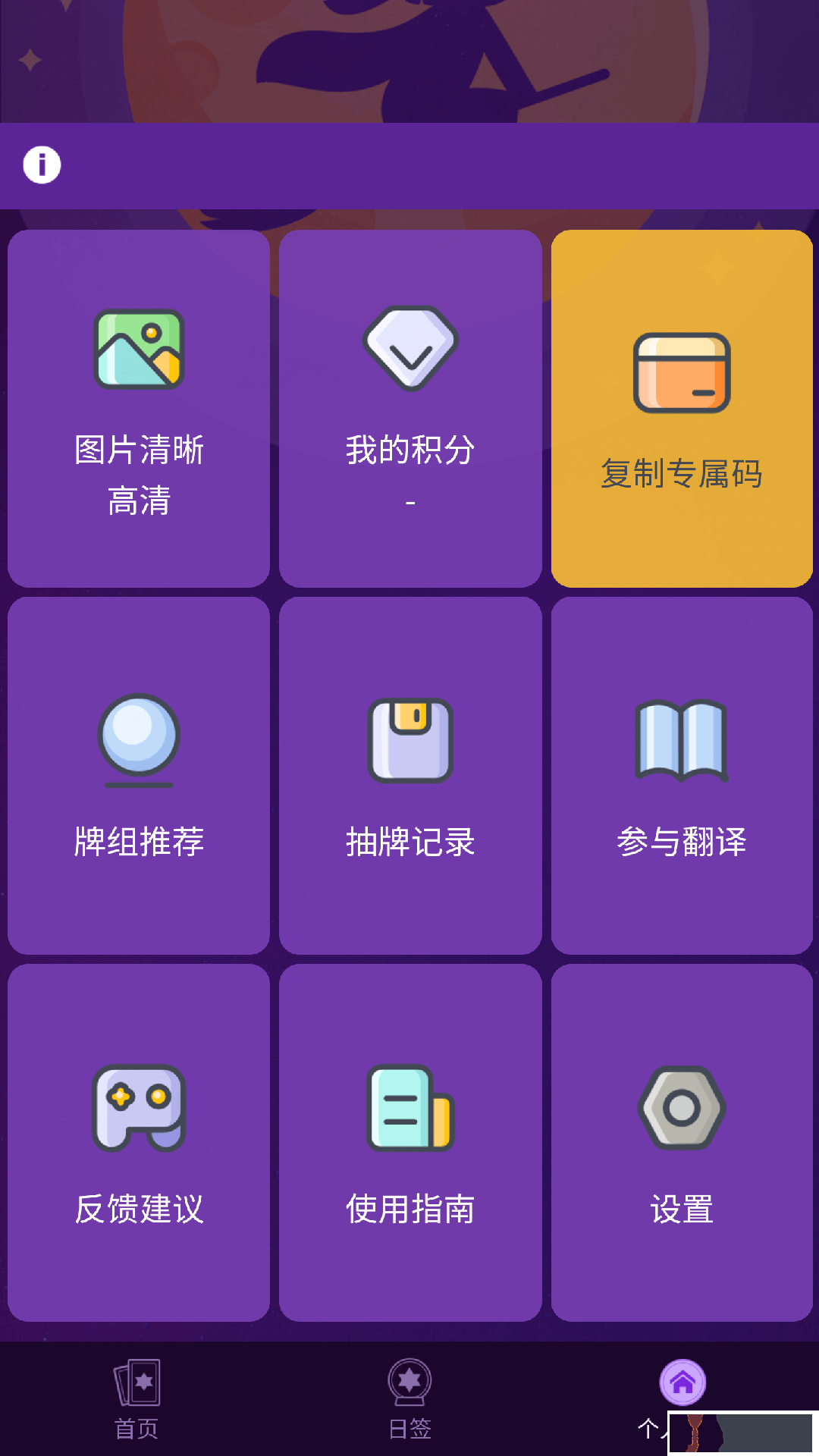The image size is (819, 1456).
Task: Open 使用指南 user guide
Action: coord(410,1142)
